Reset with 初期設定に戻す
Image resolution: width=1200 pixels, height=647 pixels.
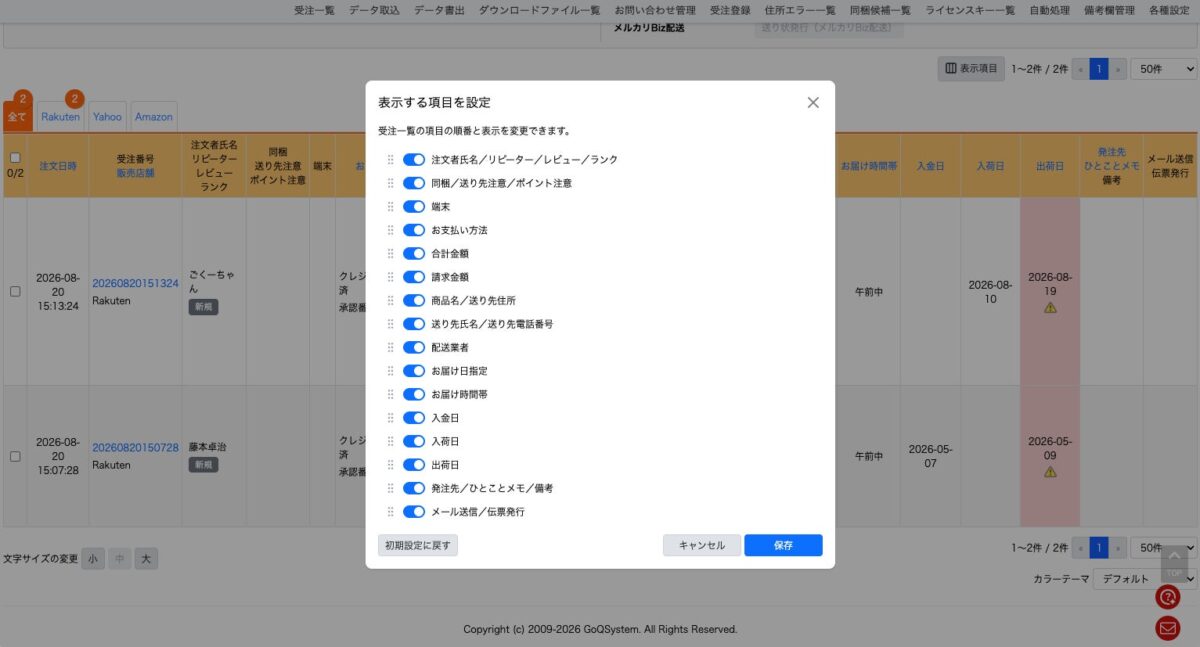[x=418, y=545]
